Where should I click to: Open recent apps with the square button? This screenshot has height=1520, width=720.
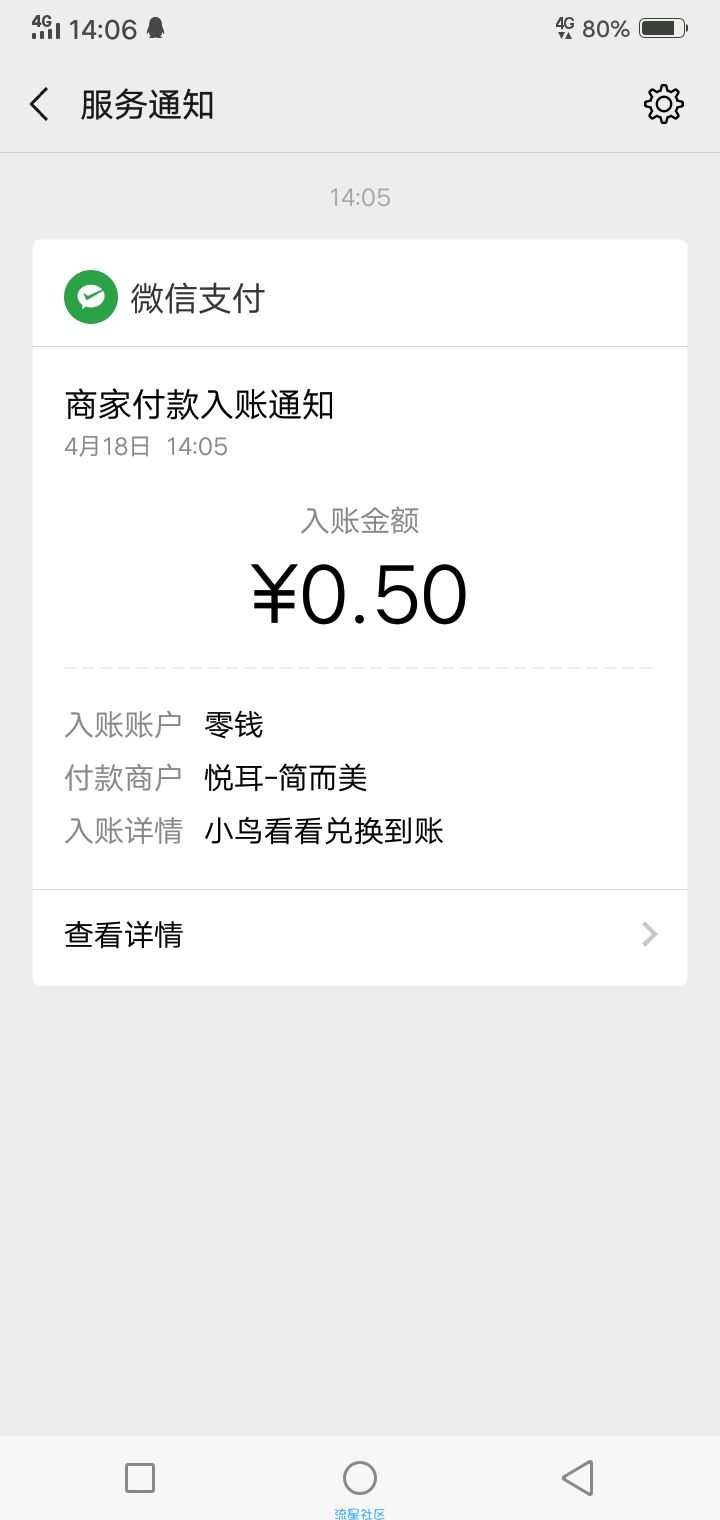click(140, 1477)
